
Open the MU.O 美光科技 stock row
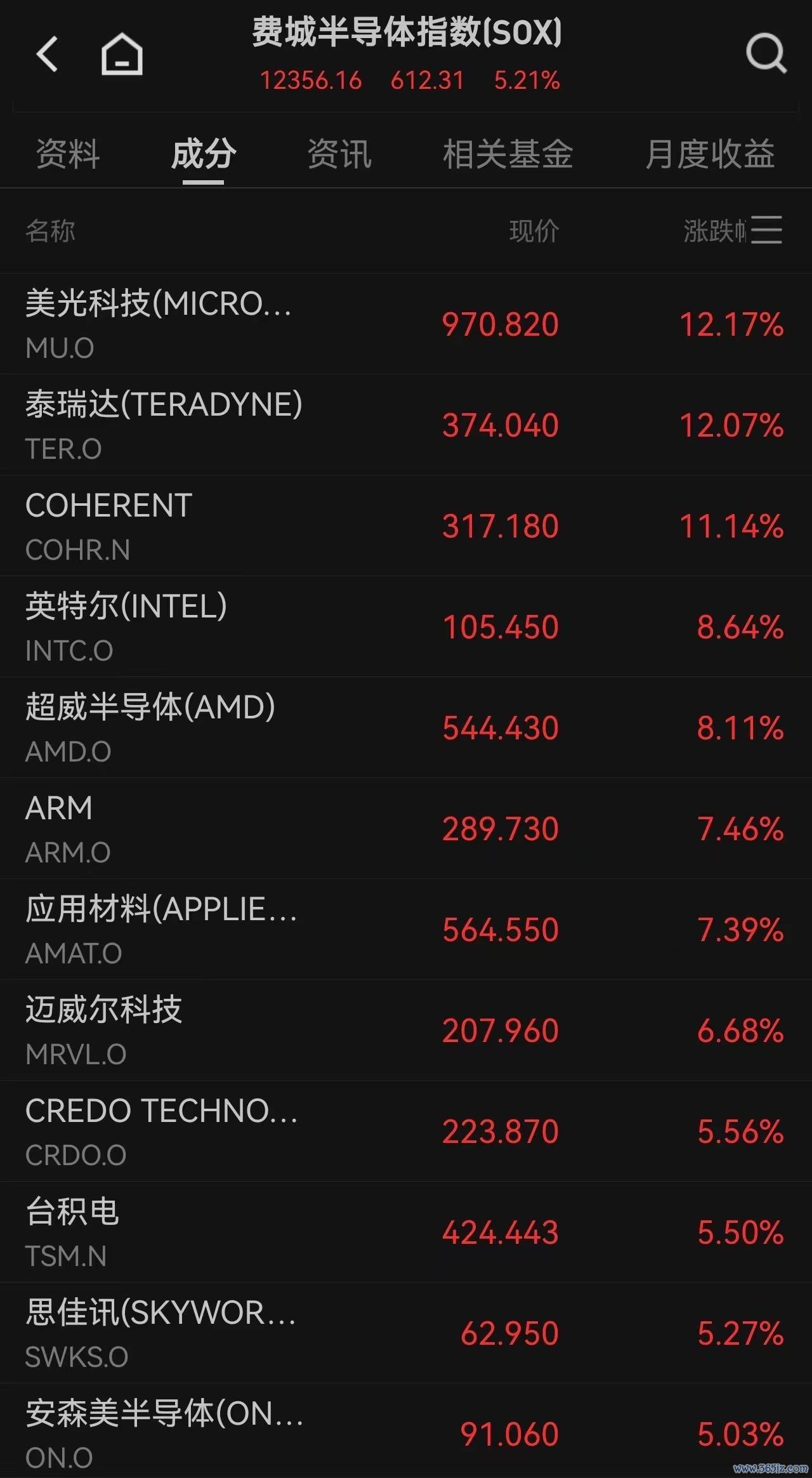406,324
